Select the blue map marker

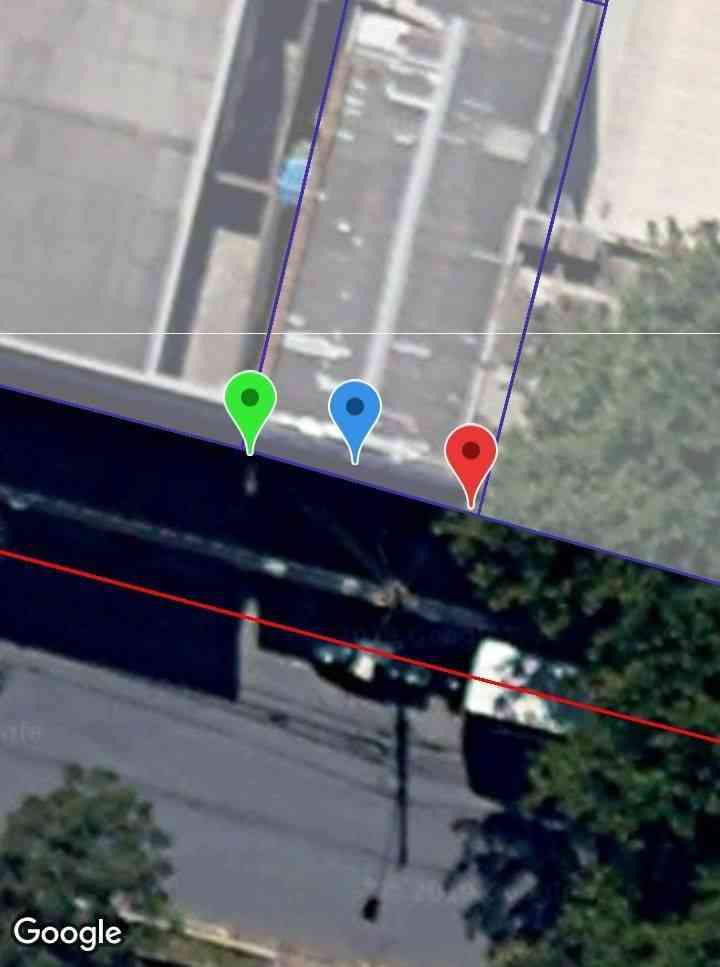coord(355,411)
